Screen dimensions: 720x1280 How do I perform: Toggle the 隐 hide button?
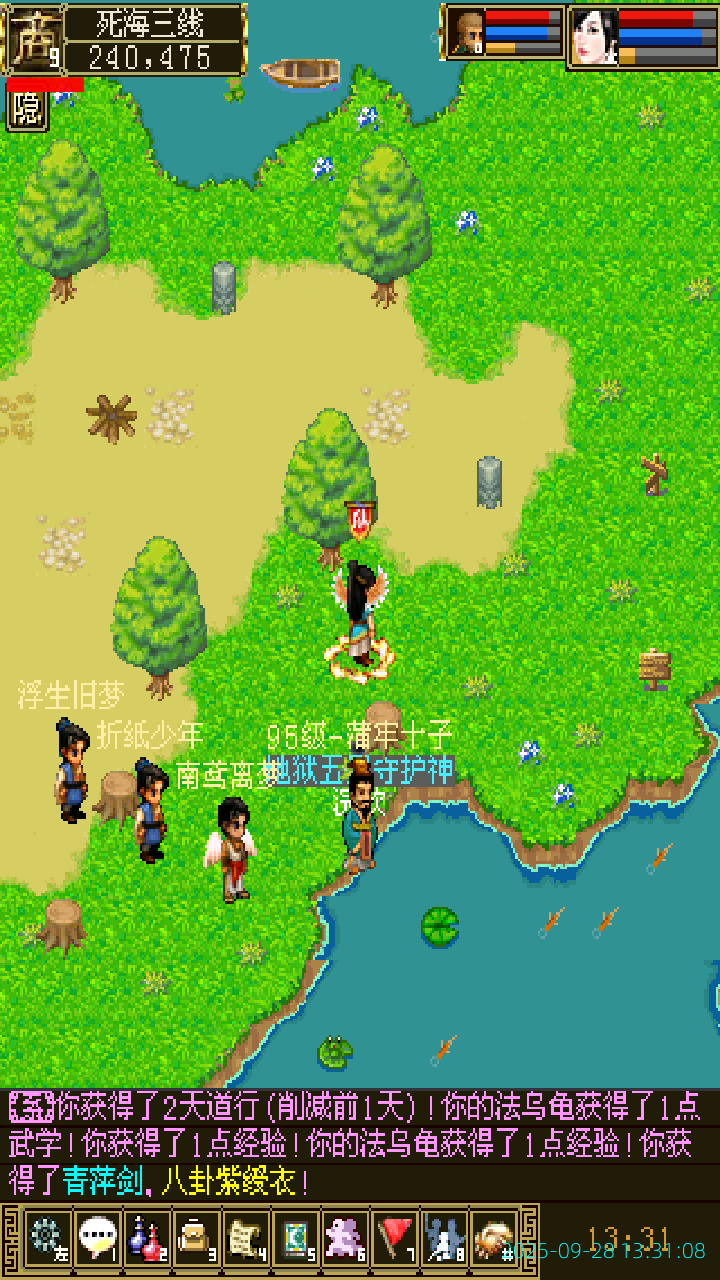pos(27,110)
